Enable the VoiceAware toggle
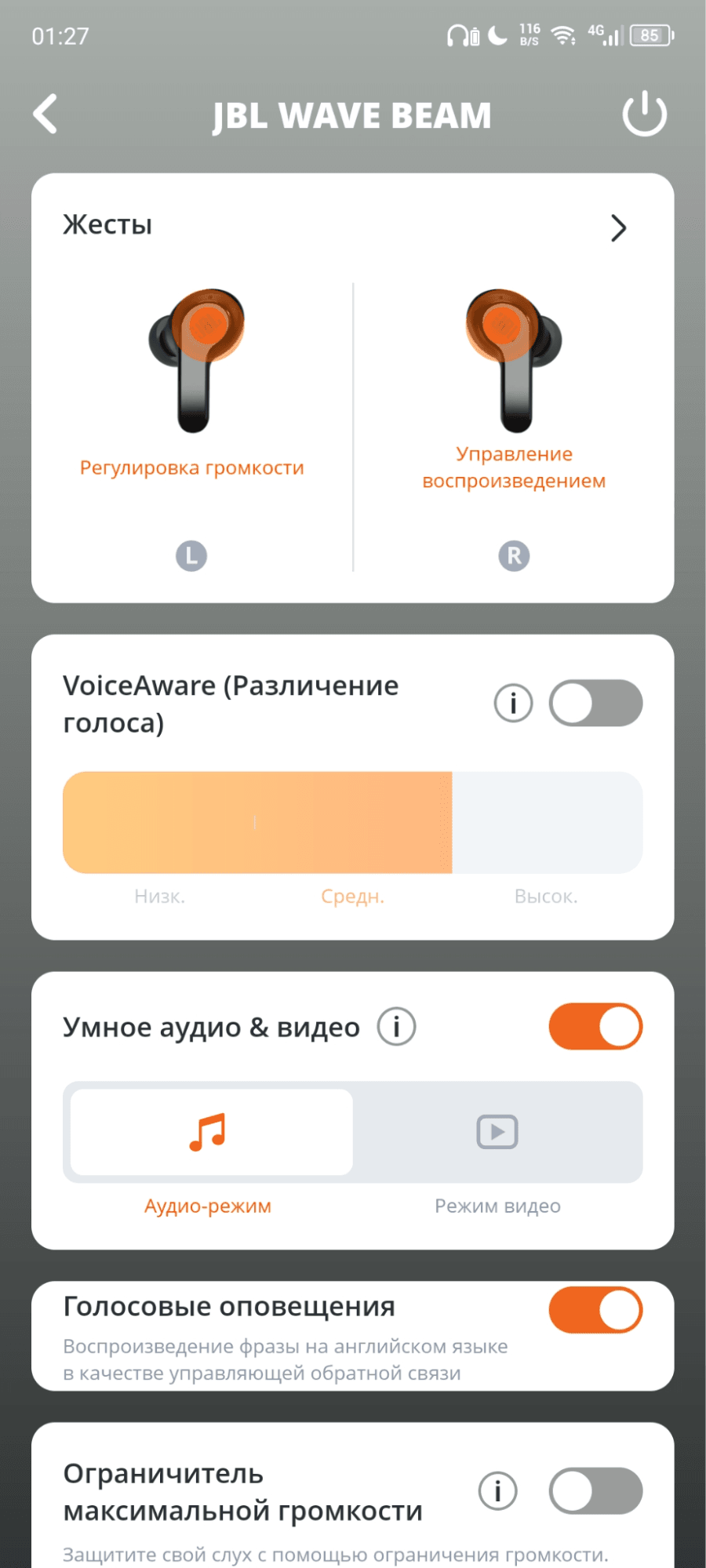This screenshot has width=706, height=1568. pos(595,703)
